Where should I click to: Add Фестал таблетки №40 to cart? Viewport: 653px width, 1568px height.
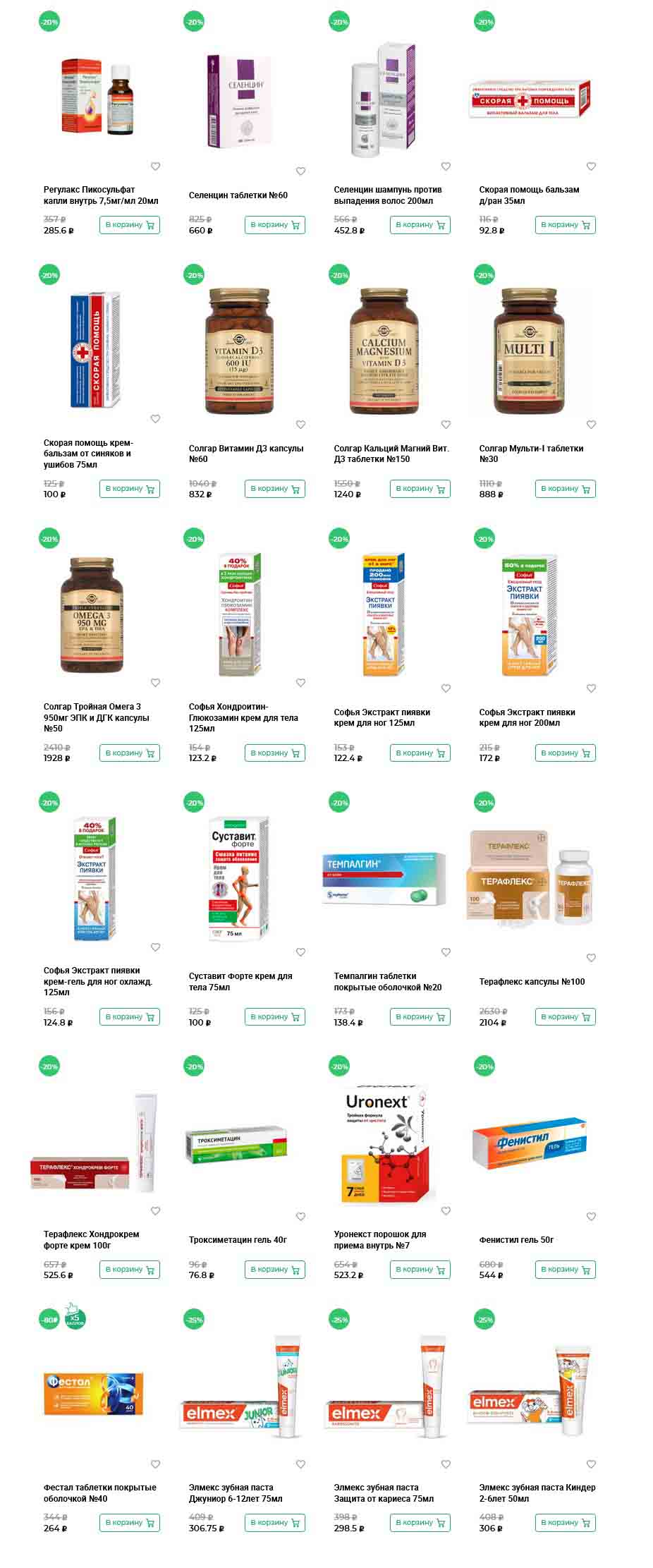point(130,1522)
